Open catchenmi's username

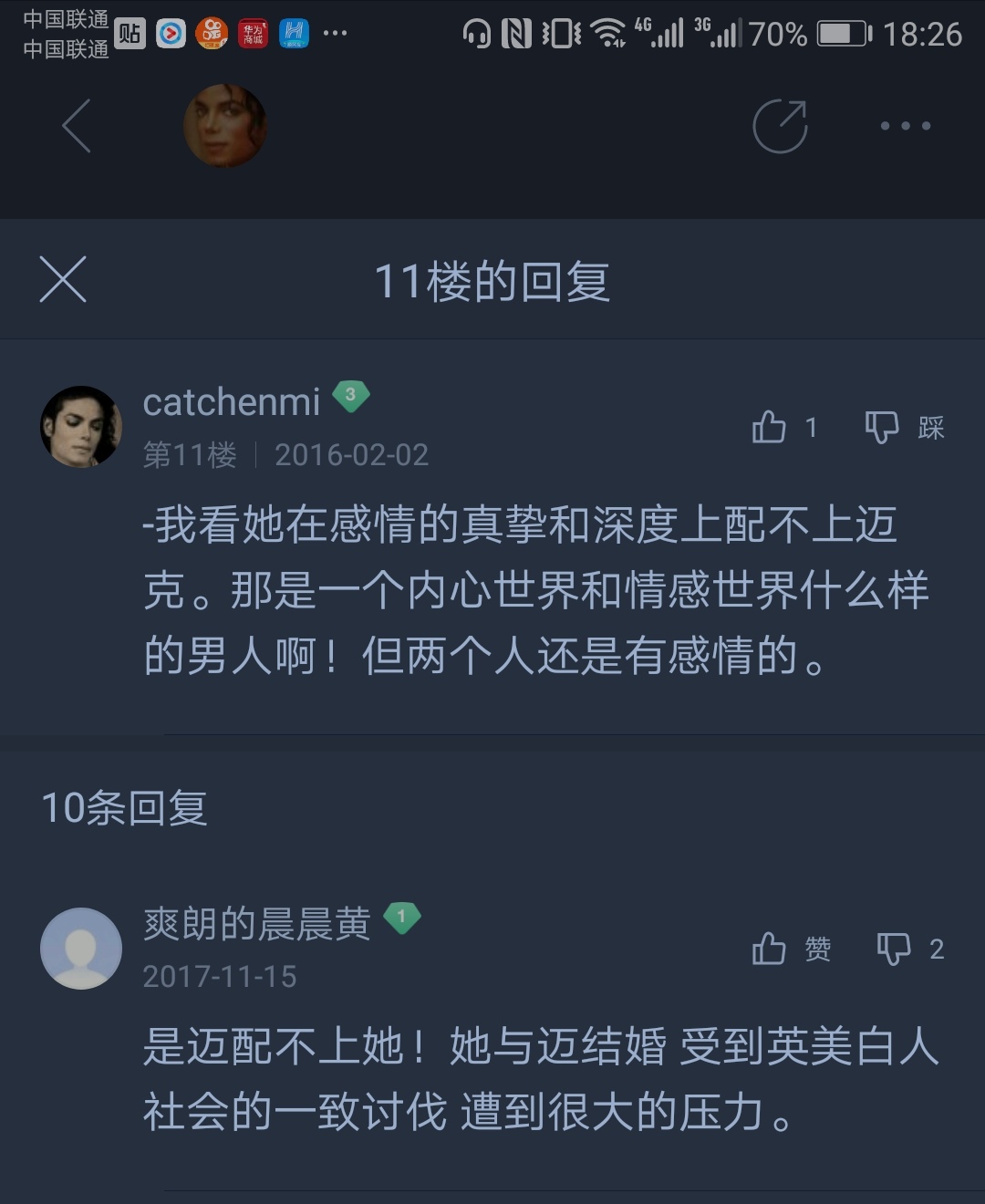[x=232, y=402]
